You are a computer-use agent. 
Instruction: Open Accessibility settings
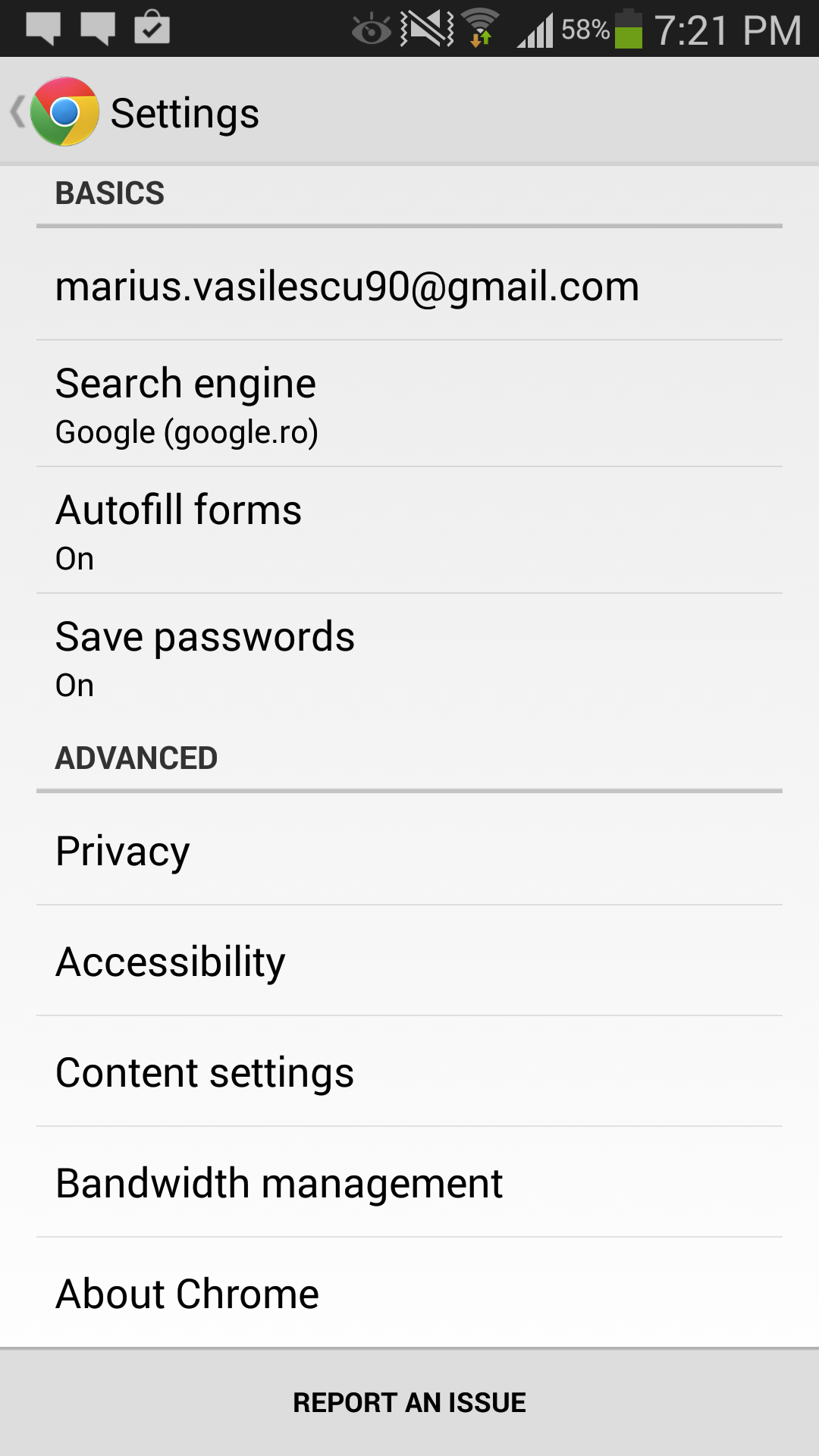pos(409,961)
